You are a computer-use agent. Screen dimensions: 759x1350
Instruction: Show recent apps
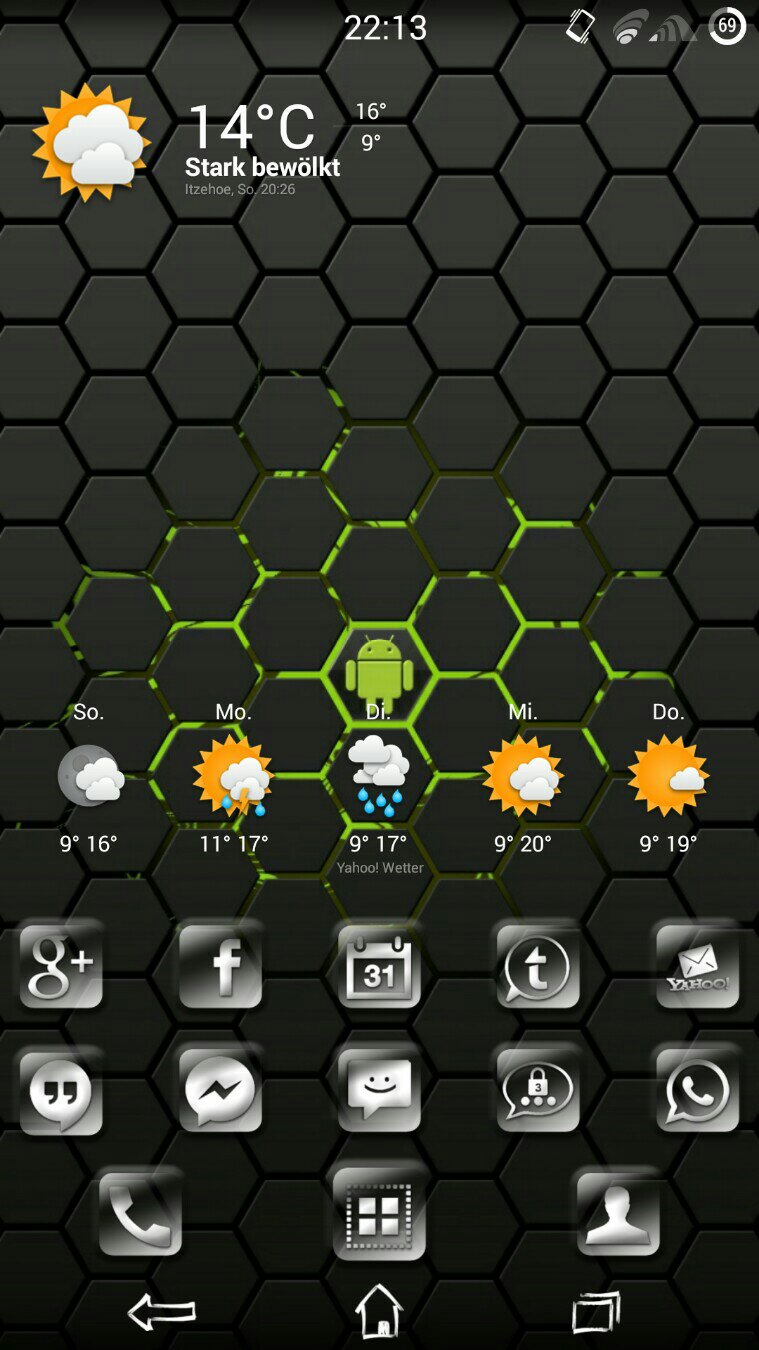click(595, 1313)
